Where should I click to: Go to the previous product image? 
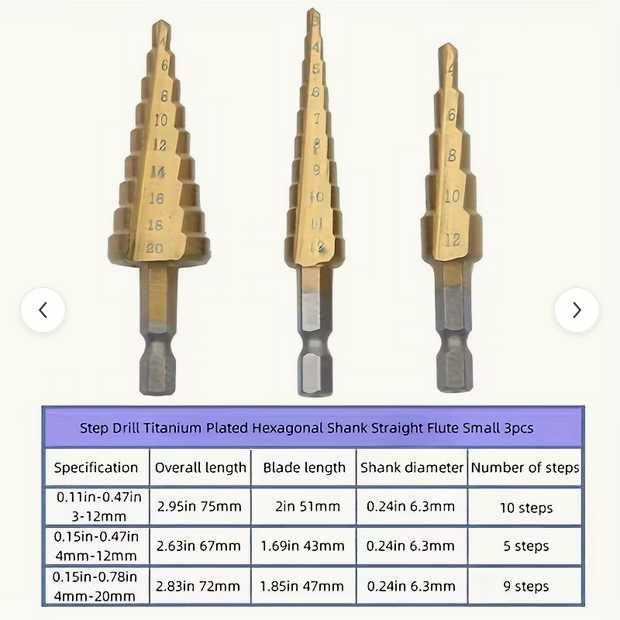click(x=43, y=310)
